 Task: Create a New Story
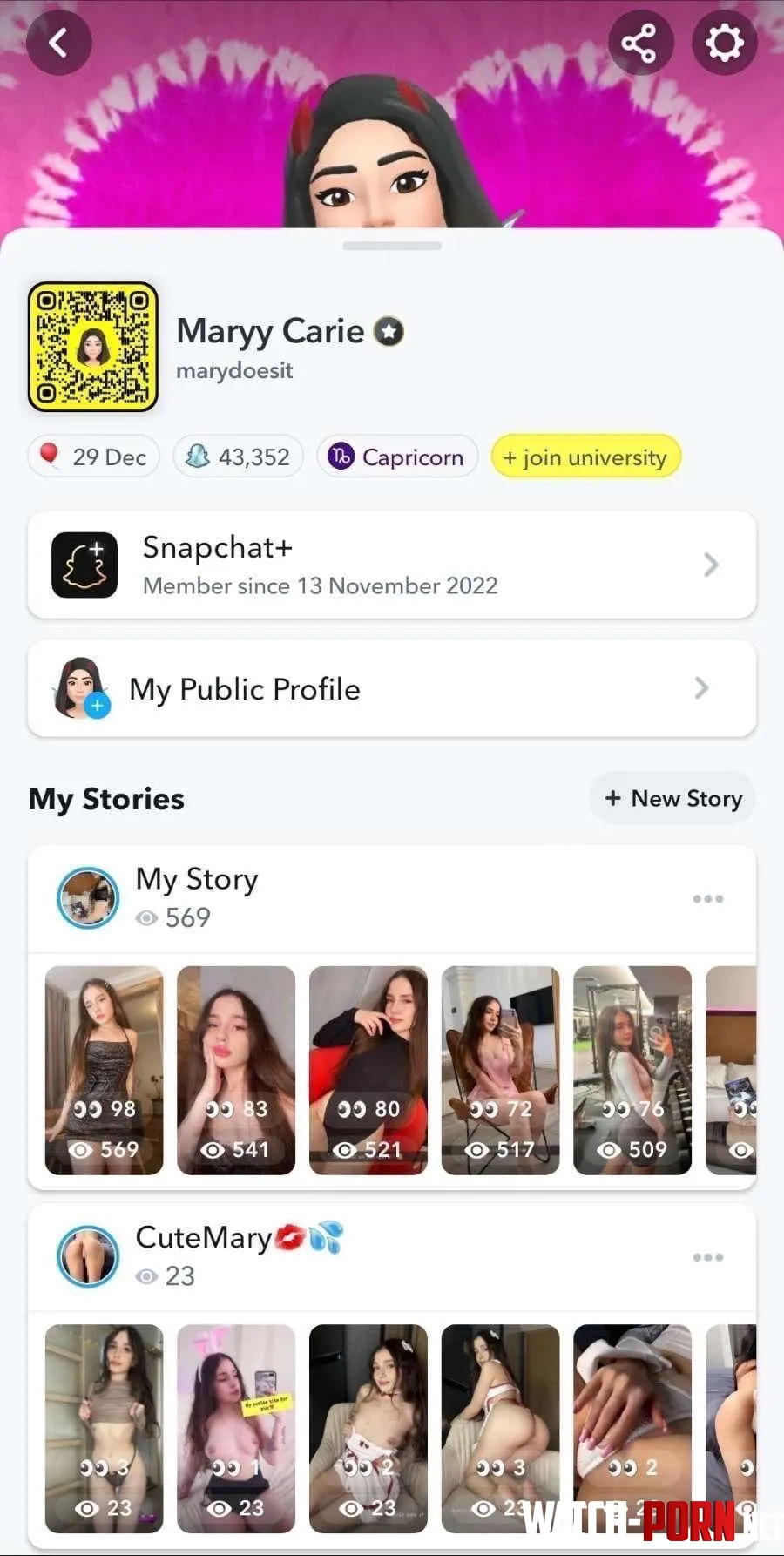click(x=672, y=798)
